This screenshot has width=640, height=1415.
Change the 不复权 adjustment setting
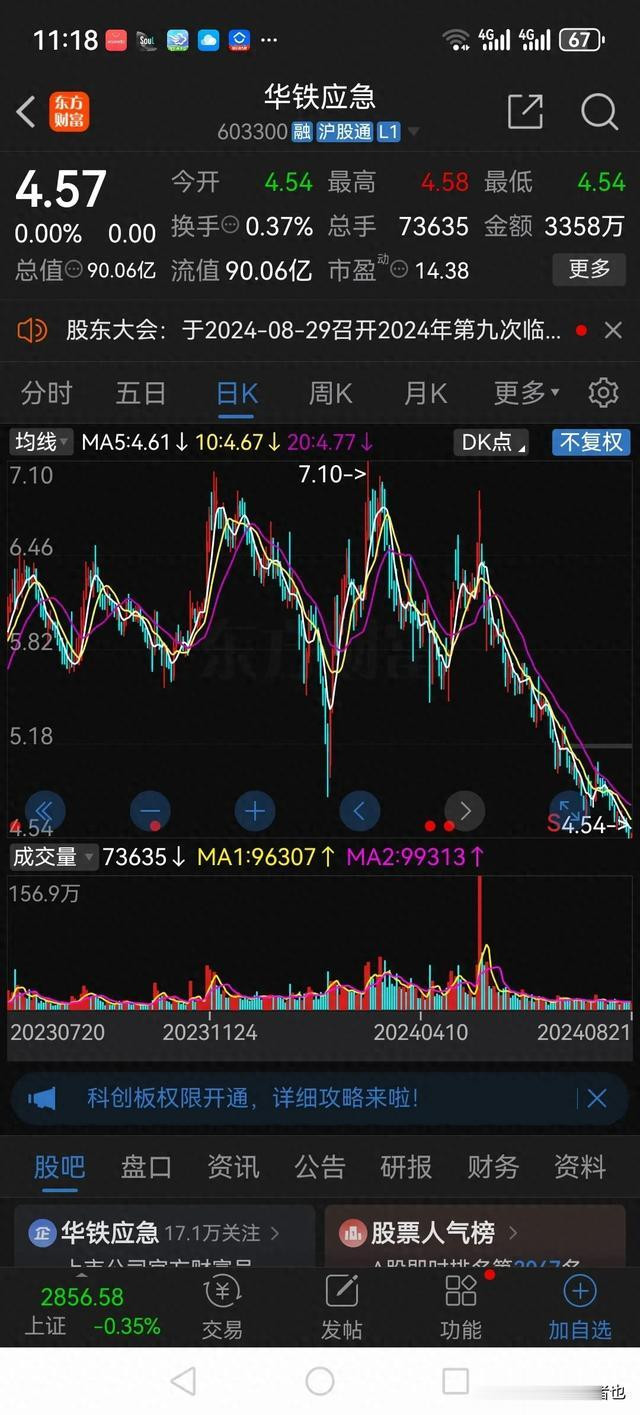point(591,442)
